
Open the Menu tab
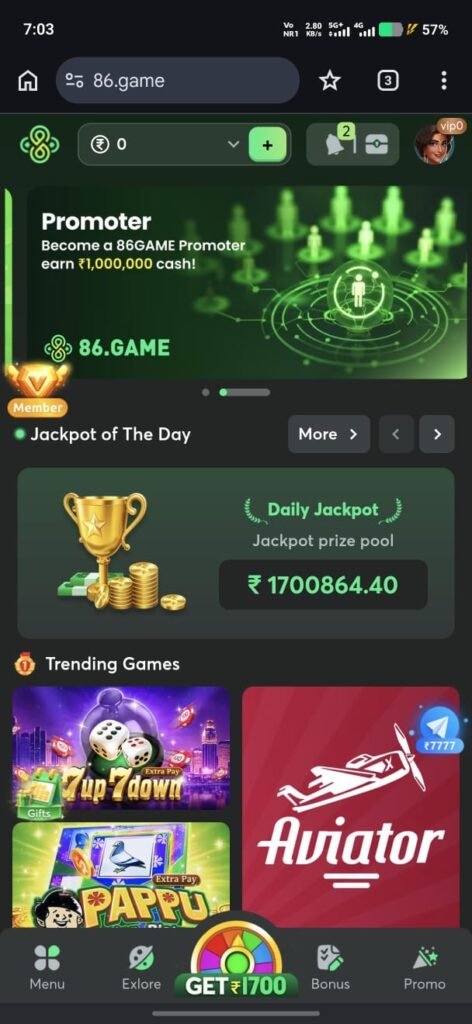pyautogui.click(x=47, y=967)
